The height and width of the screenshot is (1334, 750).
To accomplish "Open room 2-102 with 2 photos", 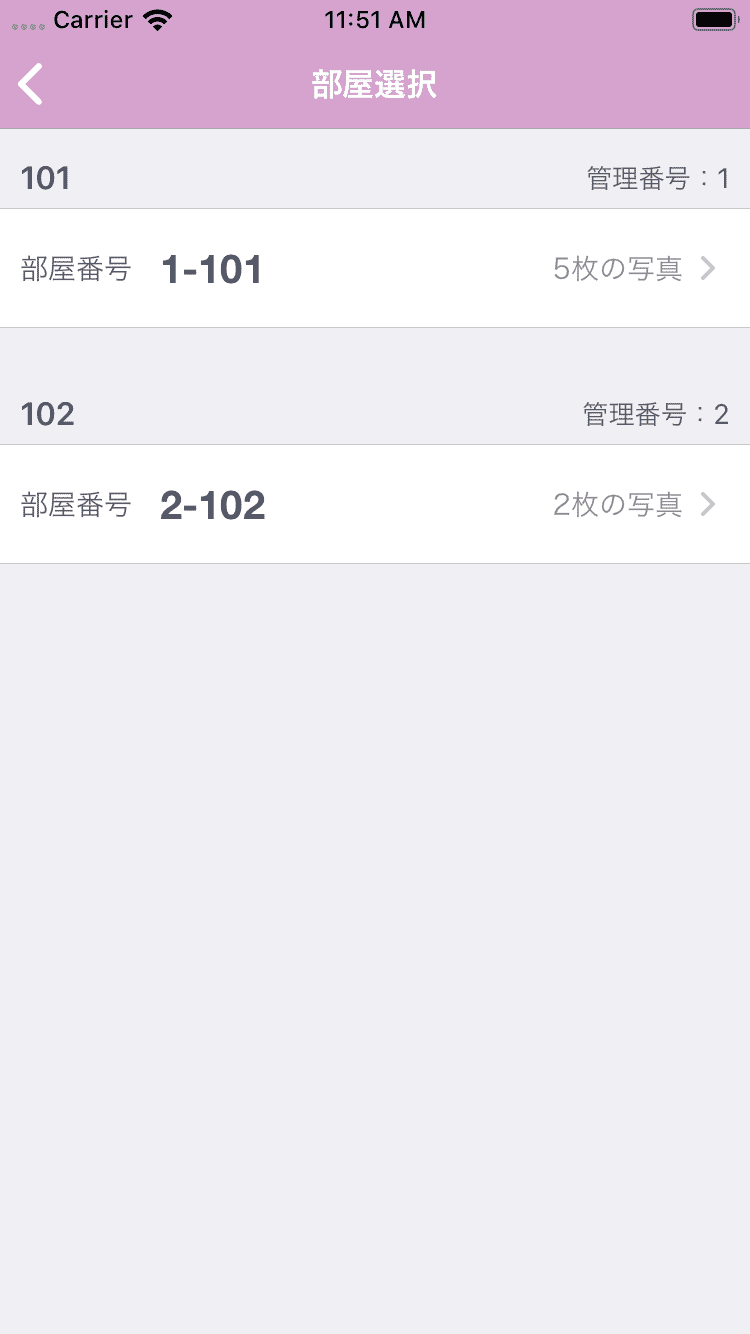I will pyautogui.click(x=375, y=504).
